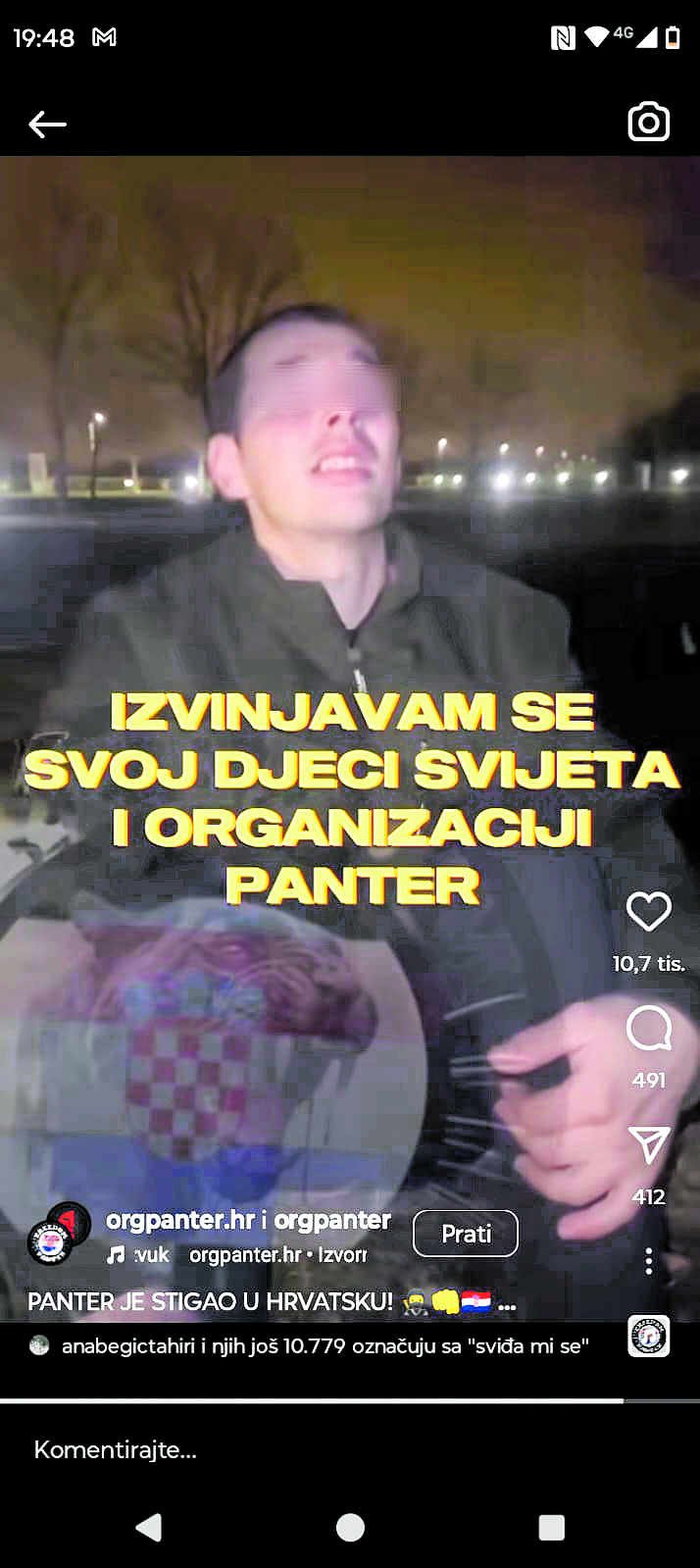Open the audio thumbnail at bottom right
This screenshot has height=1568, width=700.
point(648,1337)
